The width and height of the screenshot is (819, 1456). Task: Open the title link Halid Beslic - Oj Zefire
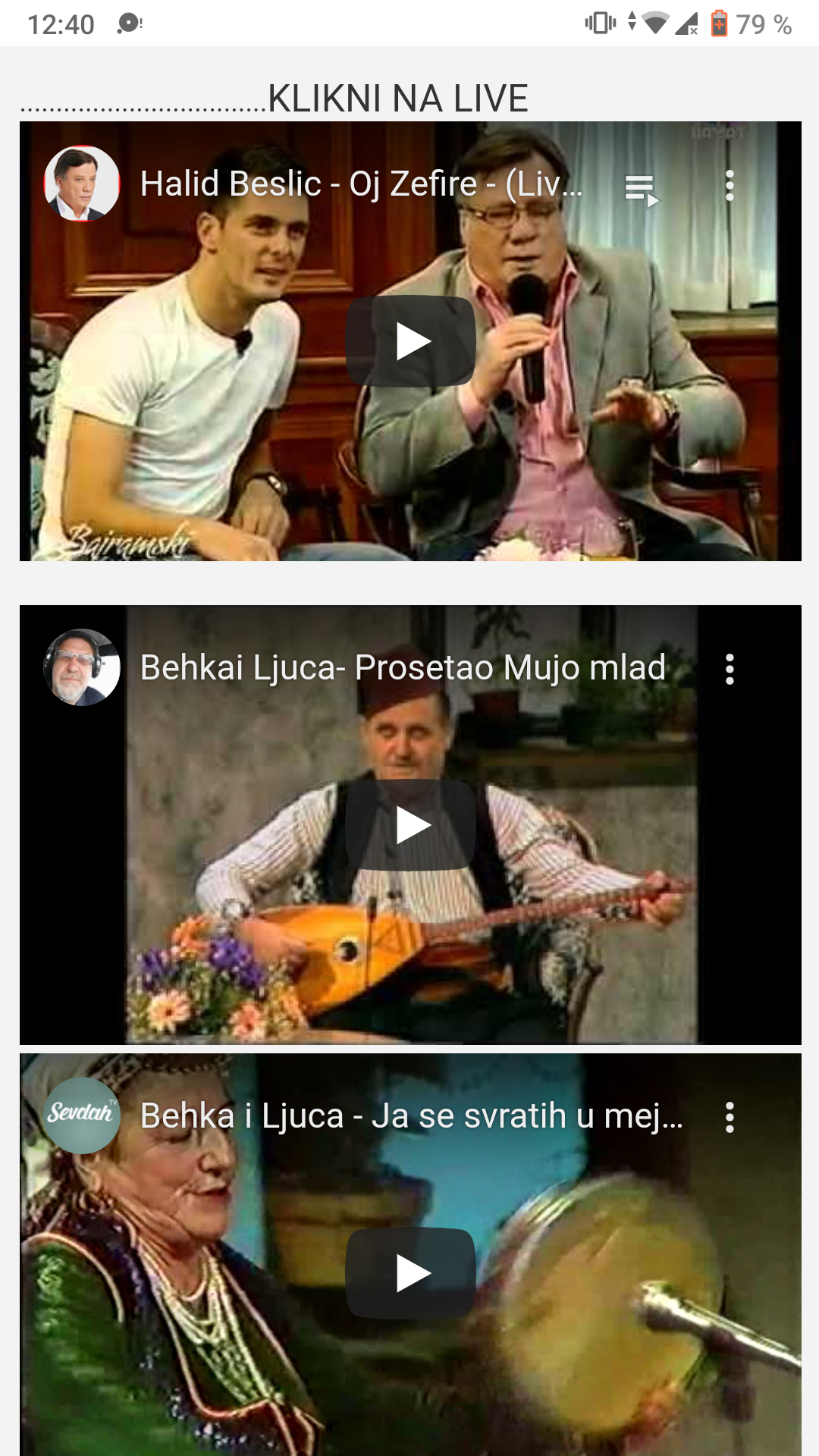tap(361, 184)
